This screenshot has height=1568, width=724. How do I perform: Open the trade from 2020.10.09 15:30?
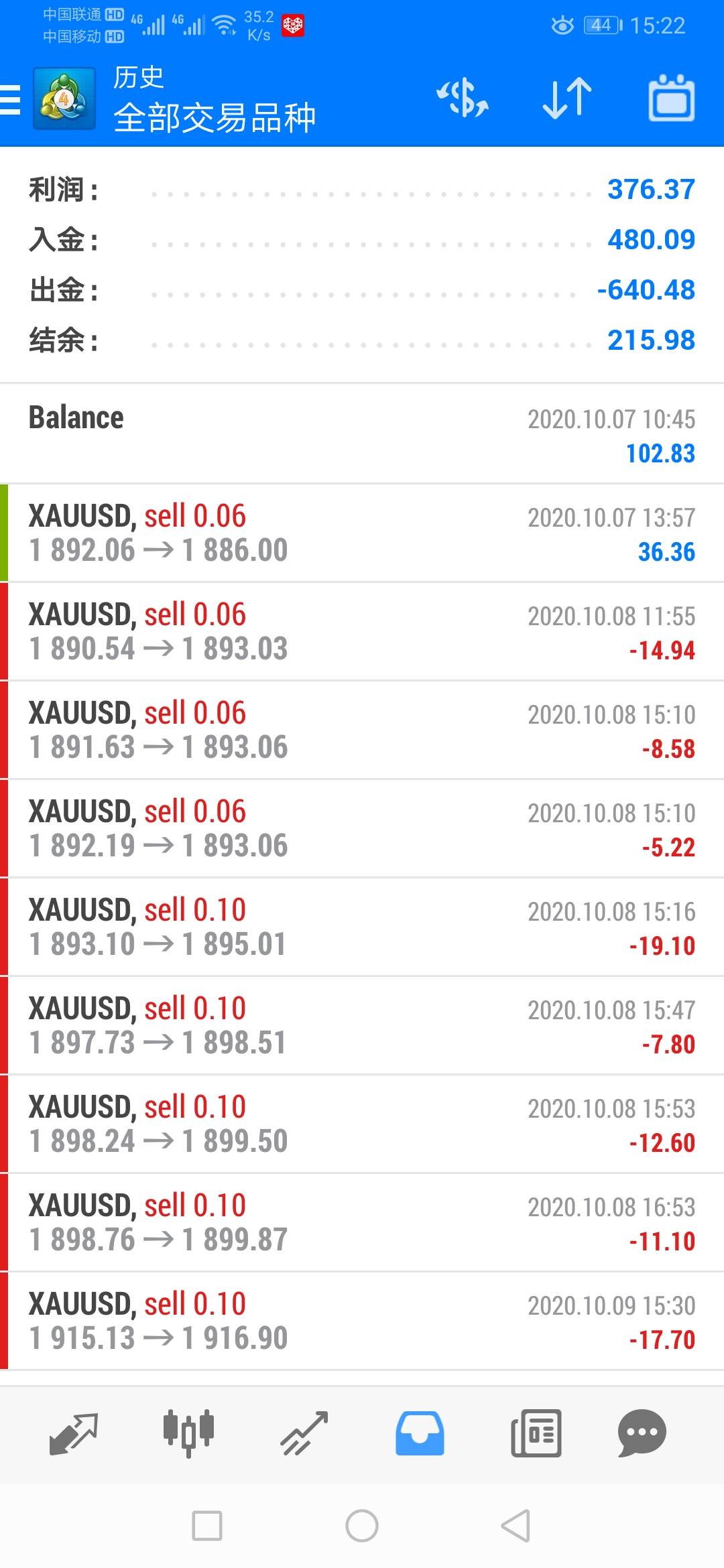362,1321
